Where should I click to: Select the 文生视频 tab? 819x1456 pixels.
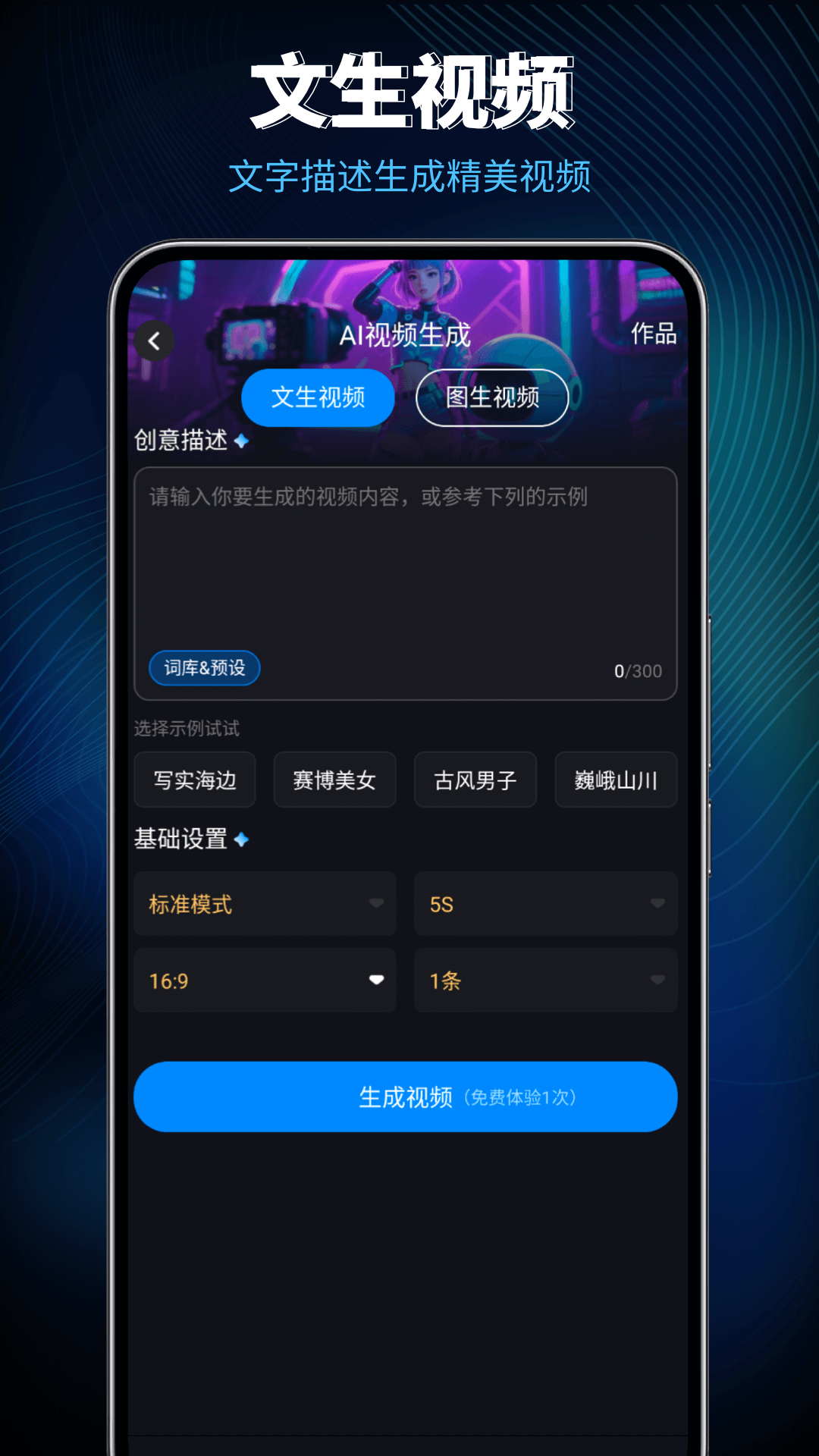pos(317,397)
